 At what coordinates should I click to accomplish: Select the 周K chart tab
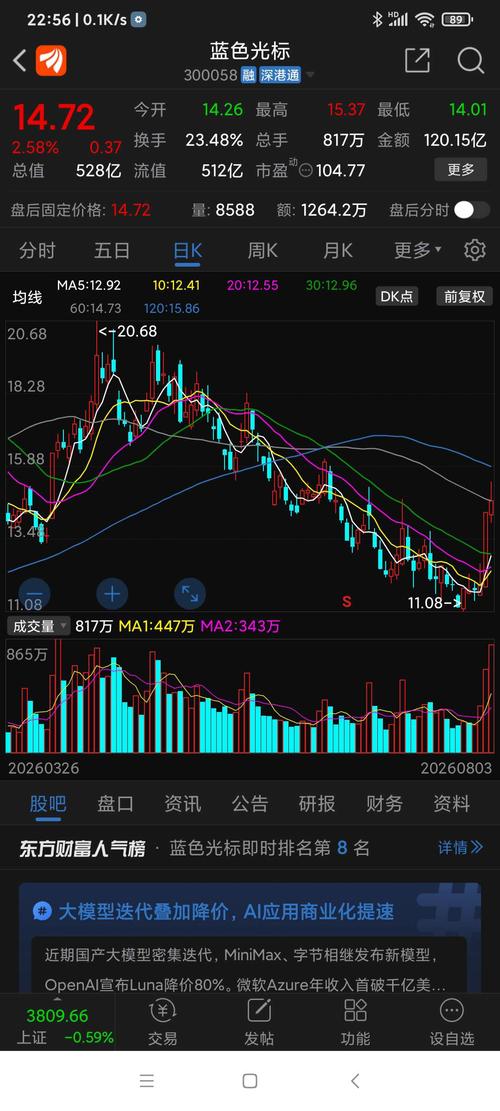(x=262, y=250)
